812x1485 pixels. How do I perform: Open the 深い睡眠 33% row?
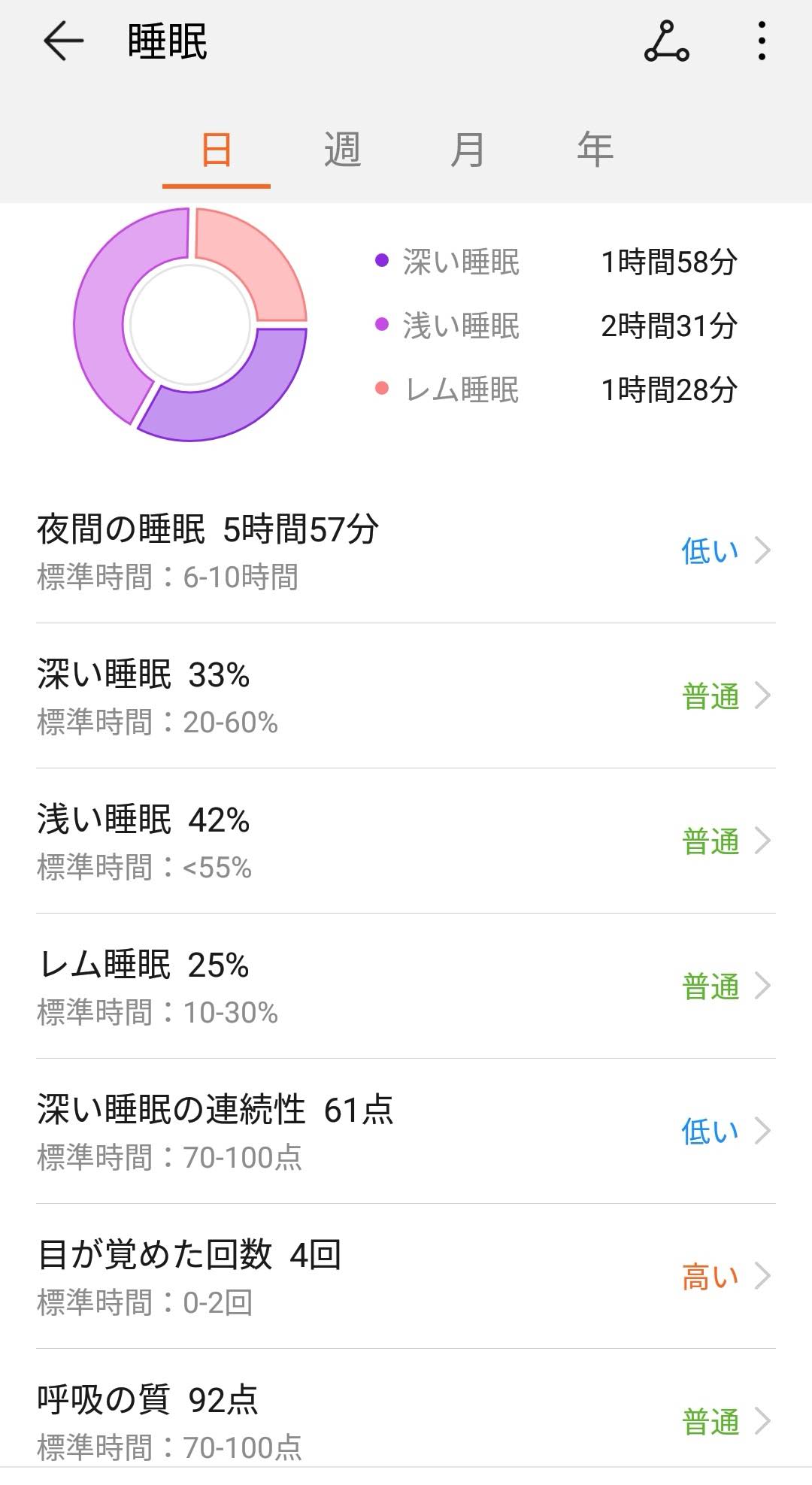[x=406, y=696]
